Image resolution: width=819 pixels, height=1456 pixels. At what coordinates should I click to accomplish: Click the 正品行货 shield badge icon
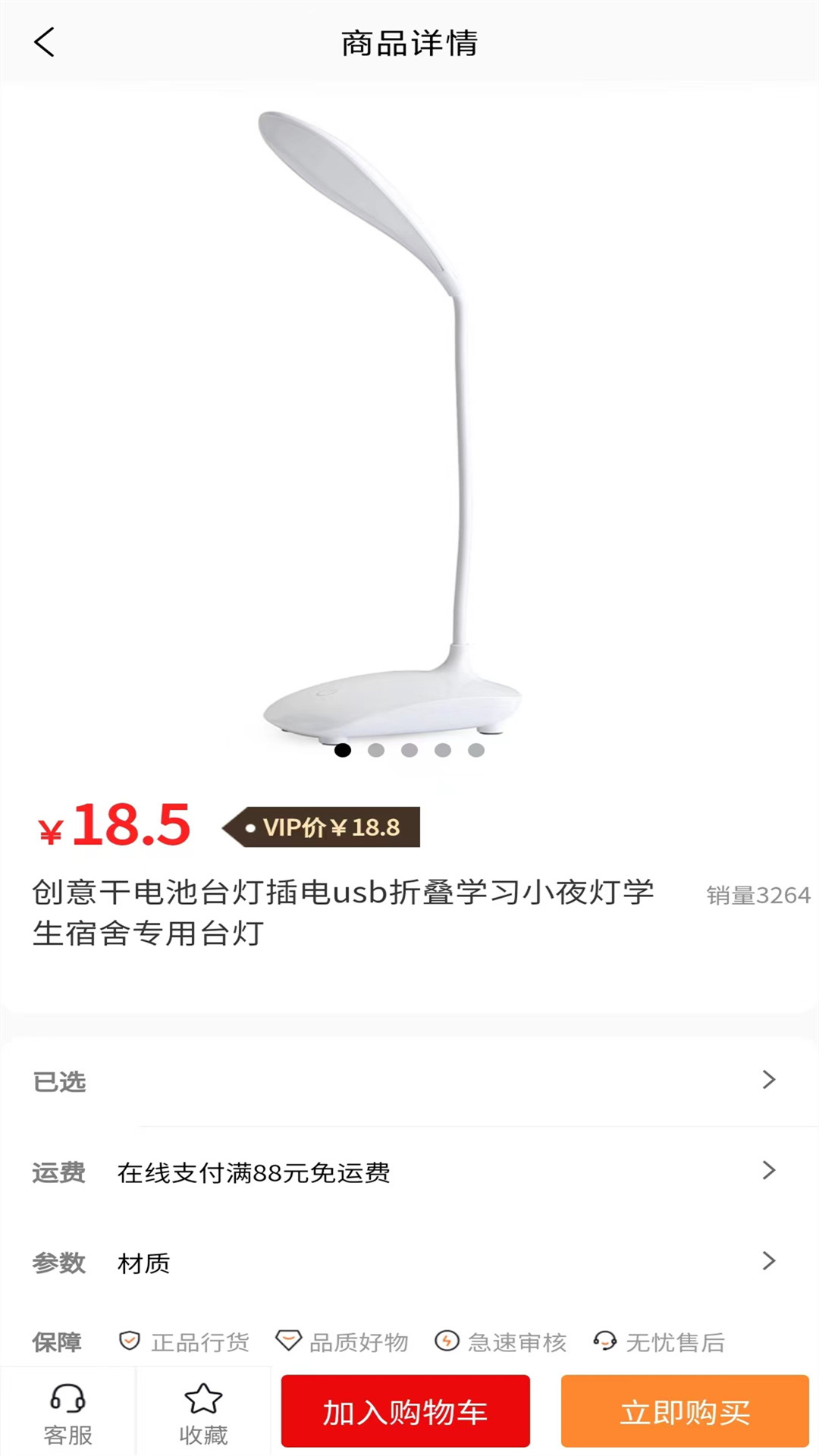tap(129, 1341)
